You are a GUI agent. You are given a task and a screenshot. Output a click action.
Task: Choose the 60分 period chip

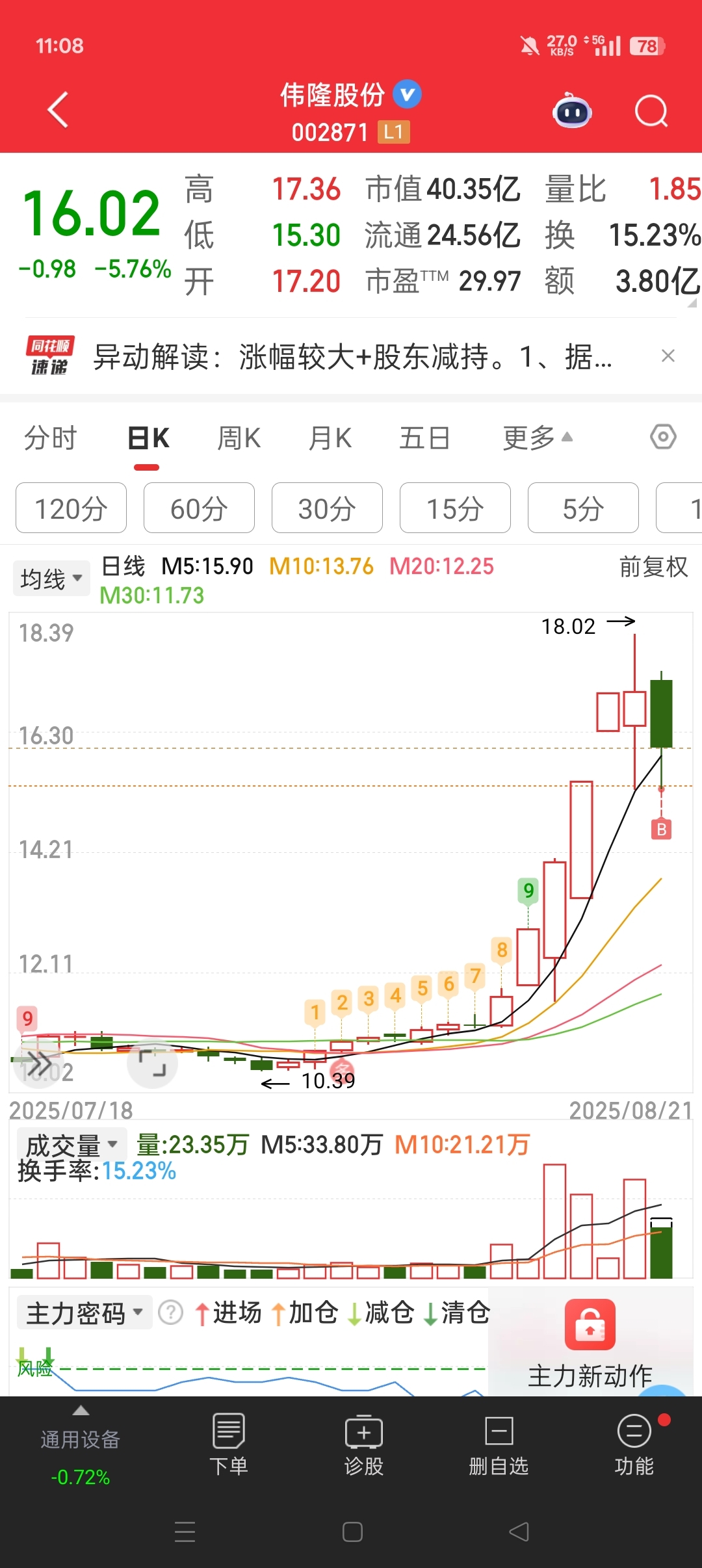pyautogui.click(x=199, y=508)
